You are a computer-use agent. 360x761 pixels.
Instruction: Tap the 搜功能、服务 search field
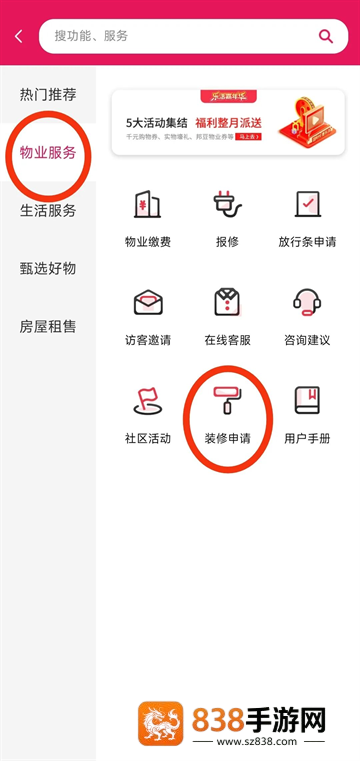pos(194,36)
